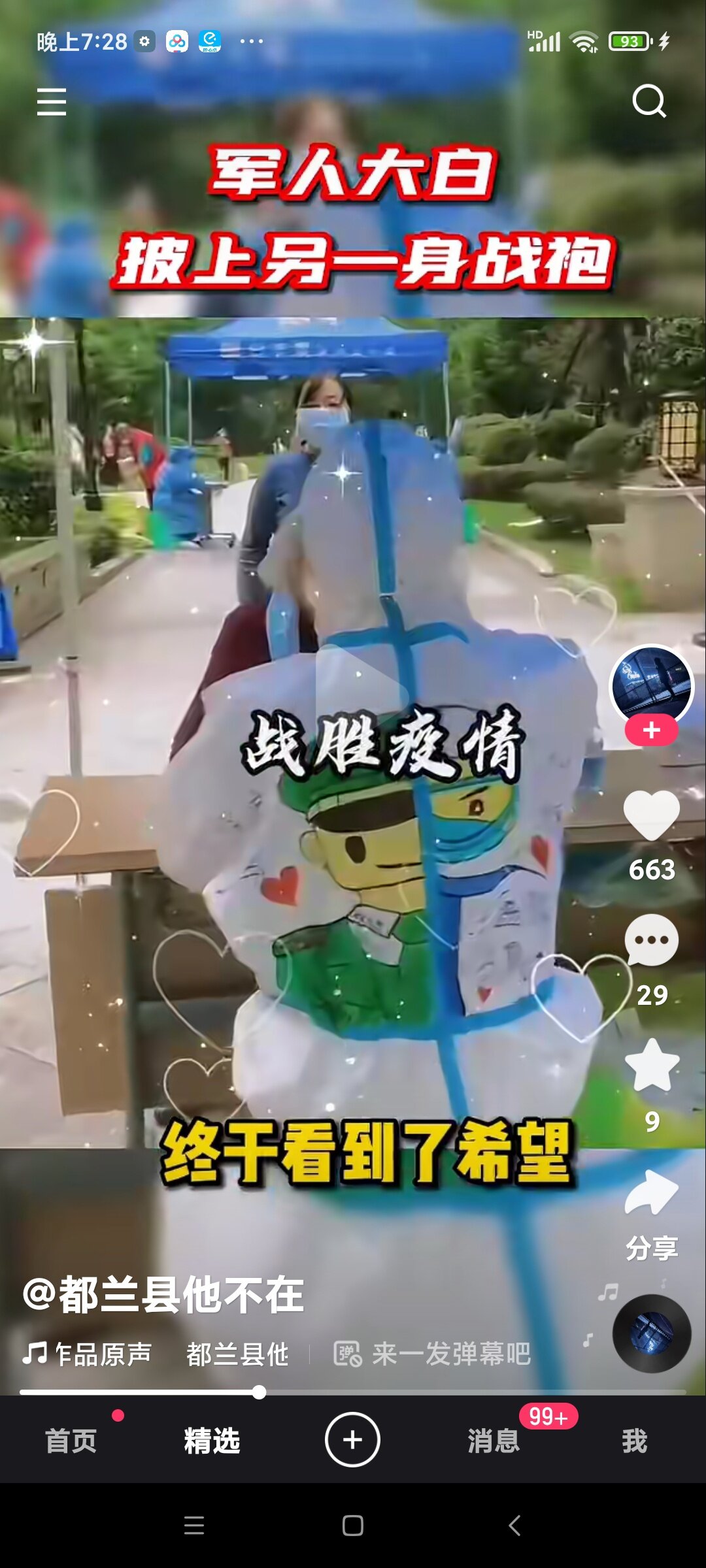Open the rotating music disc

tap(652, 1333)
